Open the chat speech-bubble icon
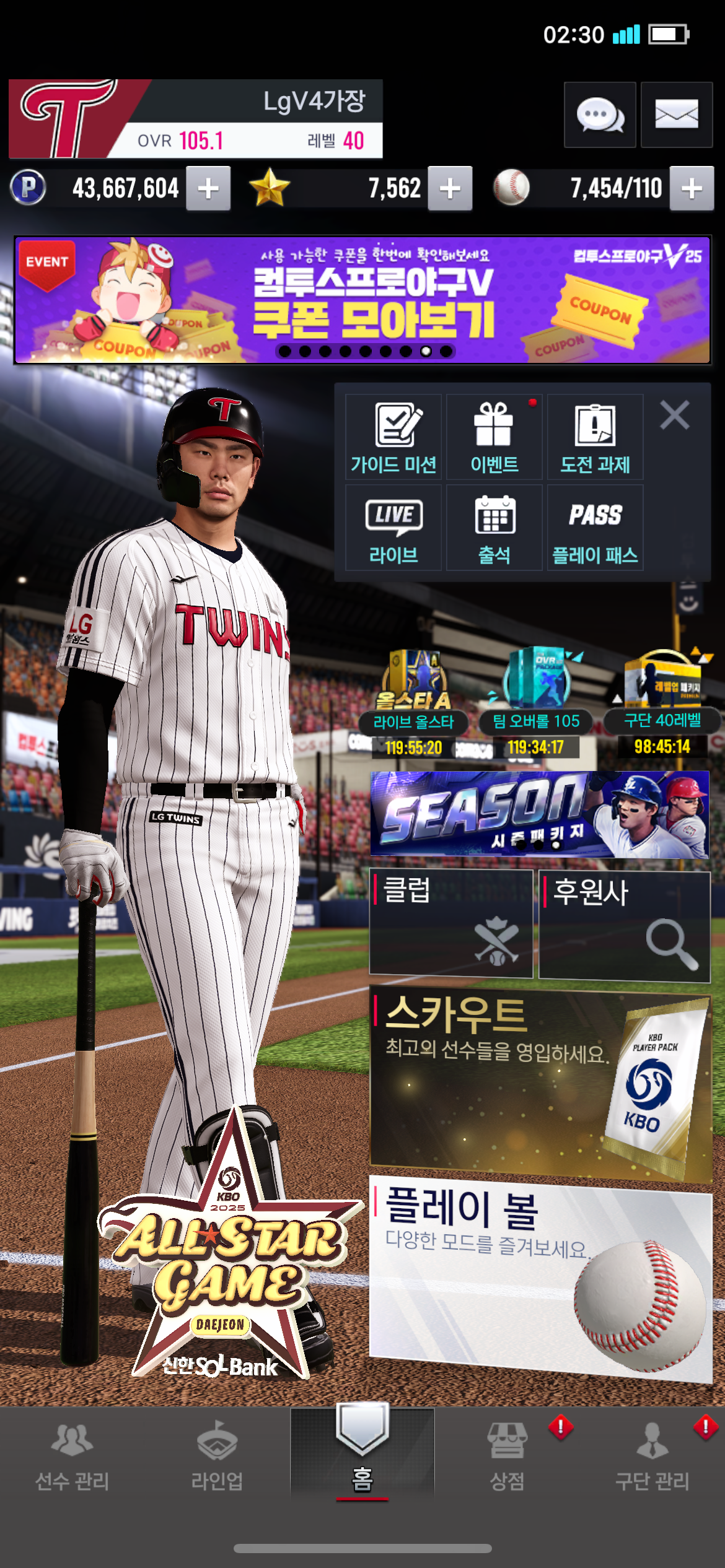 click(600, 115)
